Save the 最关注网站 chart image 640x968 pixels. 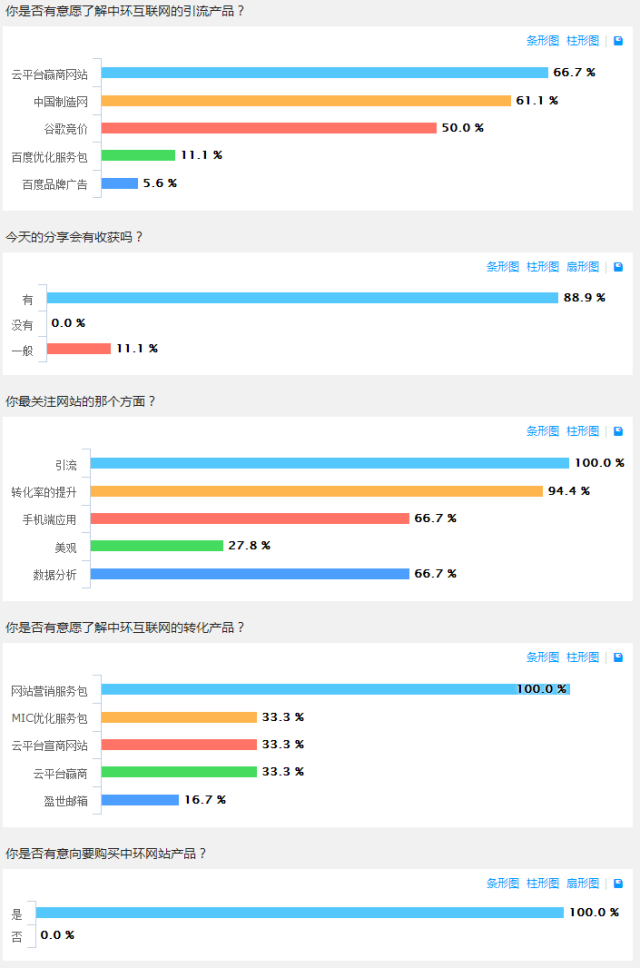(618, 431)
